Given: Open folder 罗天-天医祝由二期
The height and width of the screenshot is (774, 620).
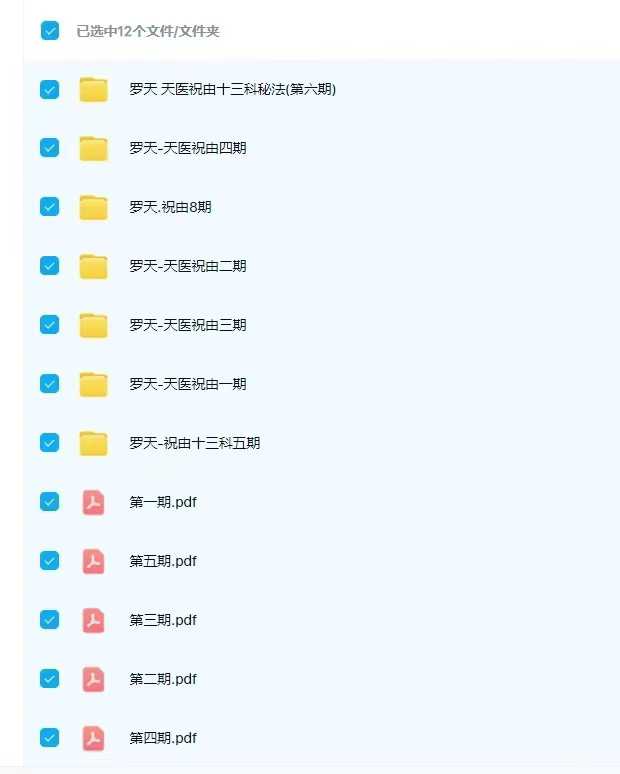Looking at the screenshot, I should click(187, 266).
